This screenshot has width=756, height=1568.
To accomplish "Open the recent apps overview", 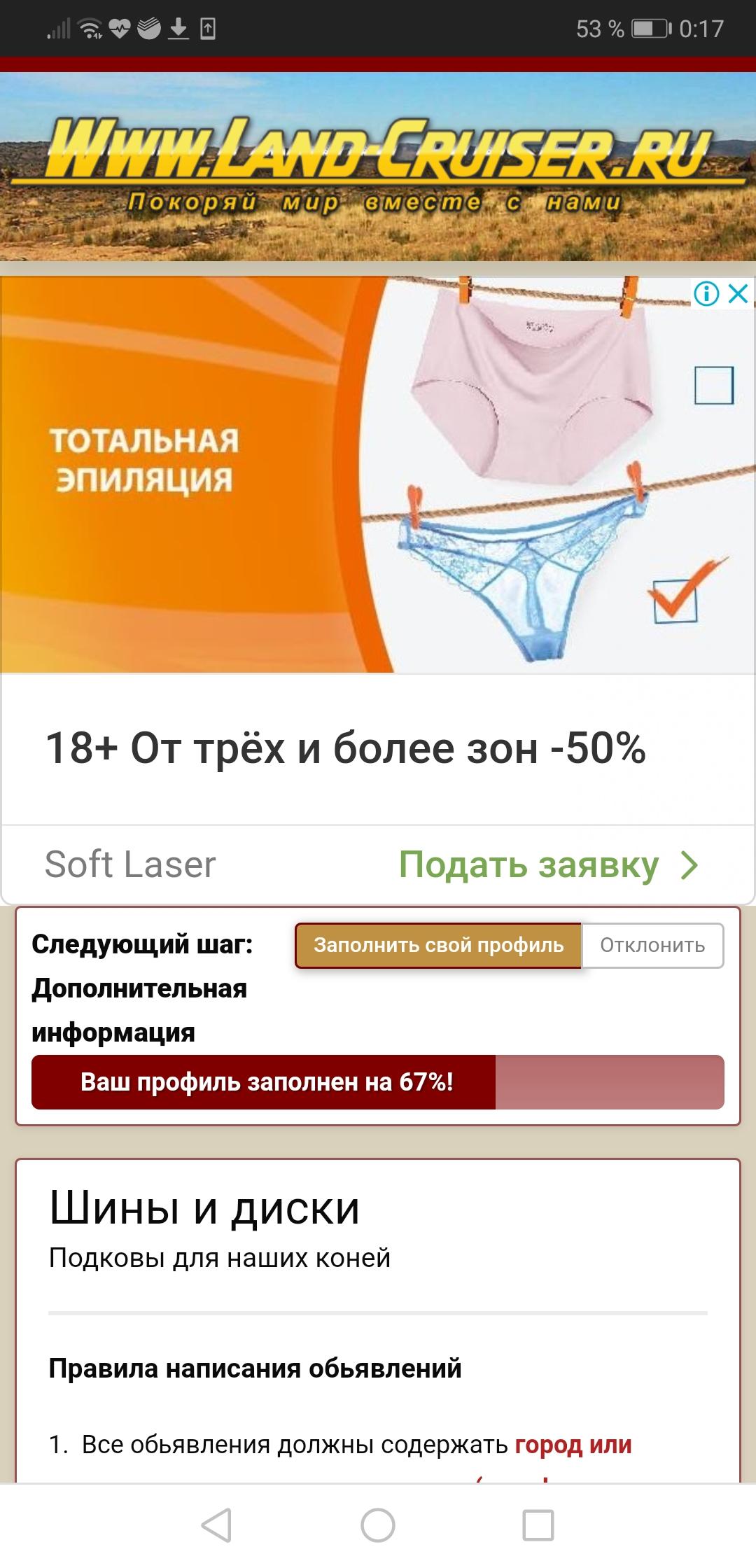I will [x=538, y=1525].
